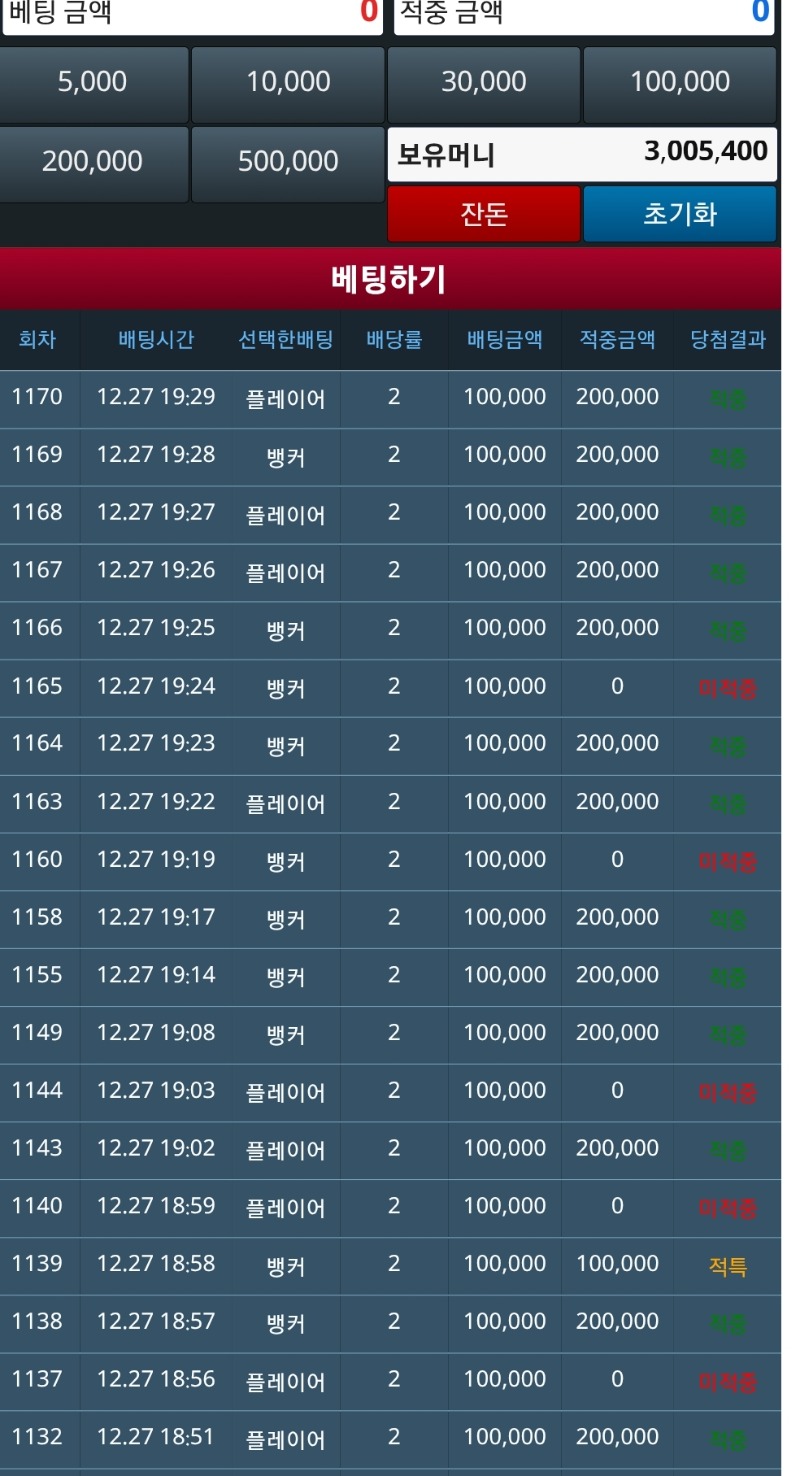Select the 100,000 amount button
This screenshot has width=800, height=1476.
click(680, 83)
